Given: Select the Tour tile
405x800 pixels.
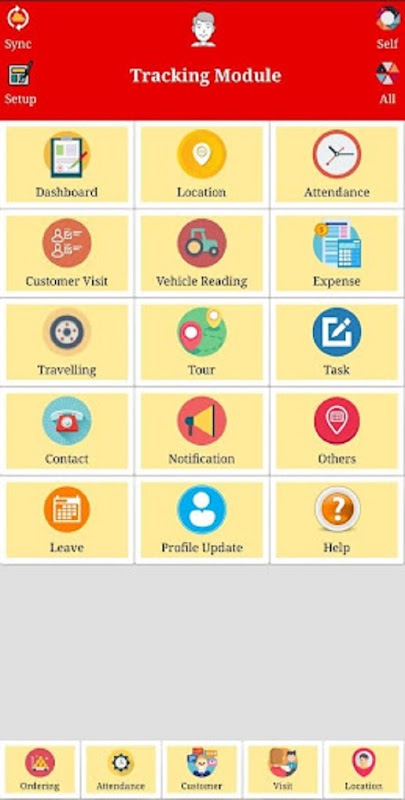Looking at the screenshot, I should [x=202, y=342].
